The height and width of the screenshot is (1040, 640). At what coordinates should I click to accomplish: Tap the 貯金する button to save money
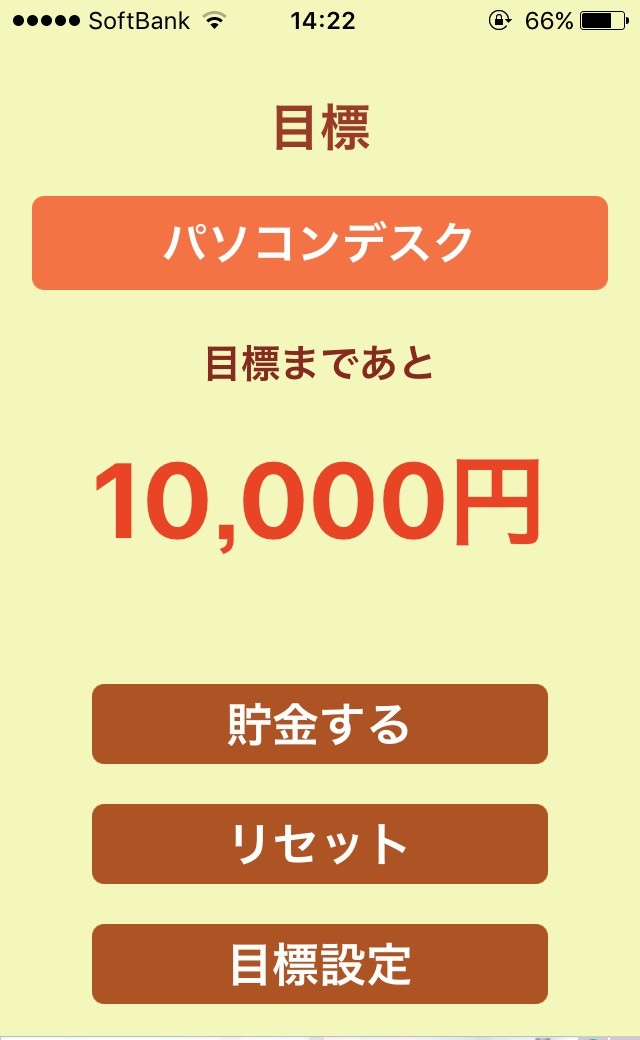pyautogui.click(x=320, y=724)
